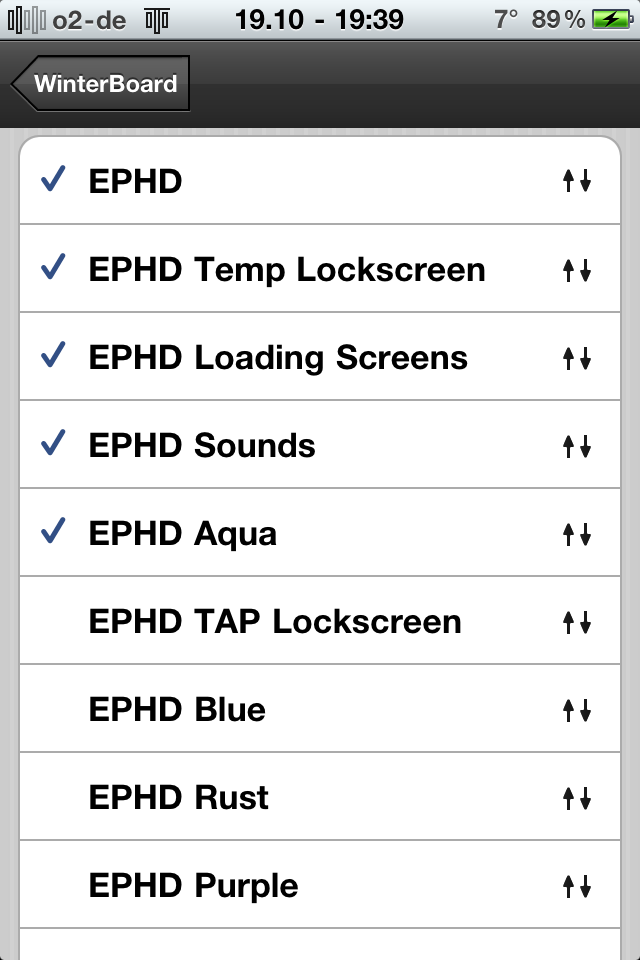Go back to WinterBoard

point(102,84)
